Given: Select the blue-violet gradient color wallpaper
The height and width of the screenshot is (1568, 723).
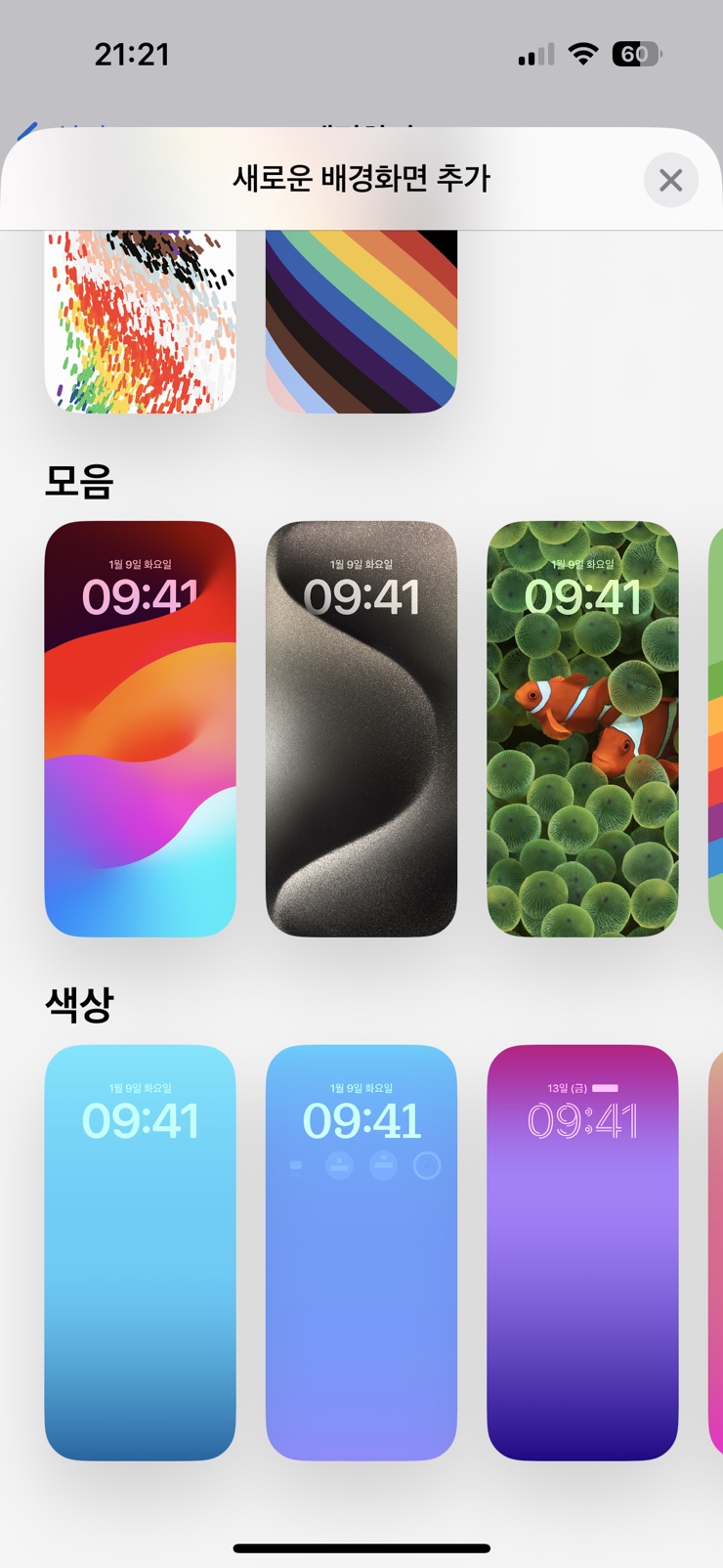Looking at the screenshot, I should tap(361, 1252).
